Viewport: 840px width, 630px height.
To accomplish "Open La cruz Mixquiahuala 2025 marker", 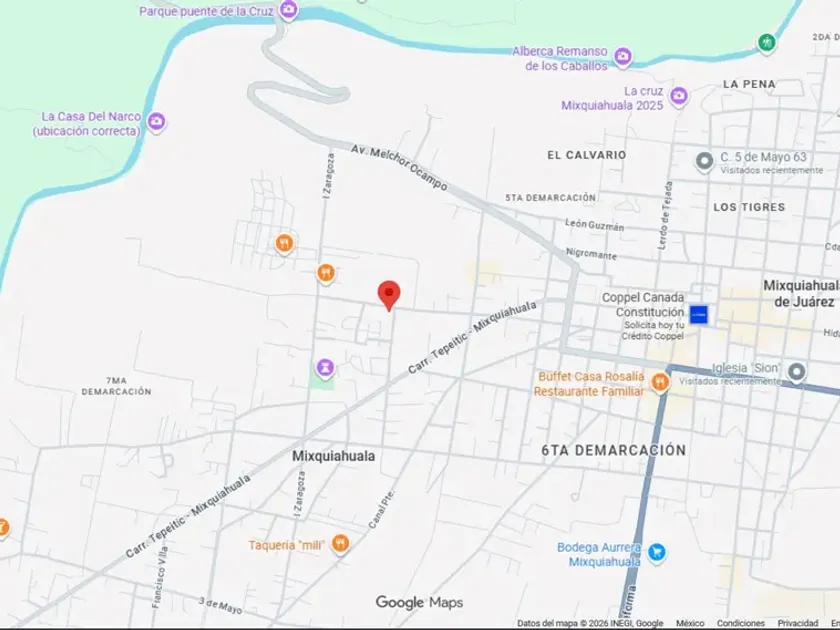I will [x=679, y=97].
